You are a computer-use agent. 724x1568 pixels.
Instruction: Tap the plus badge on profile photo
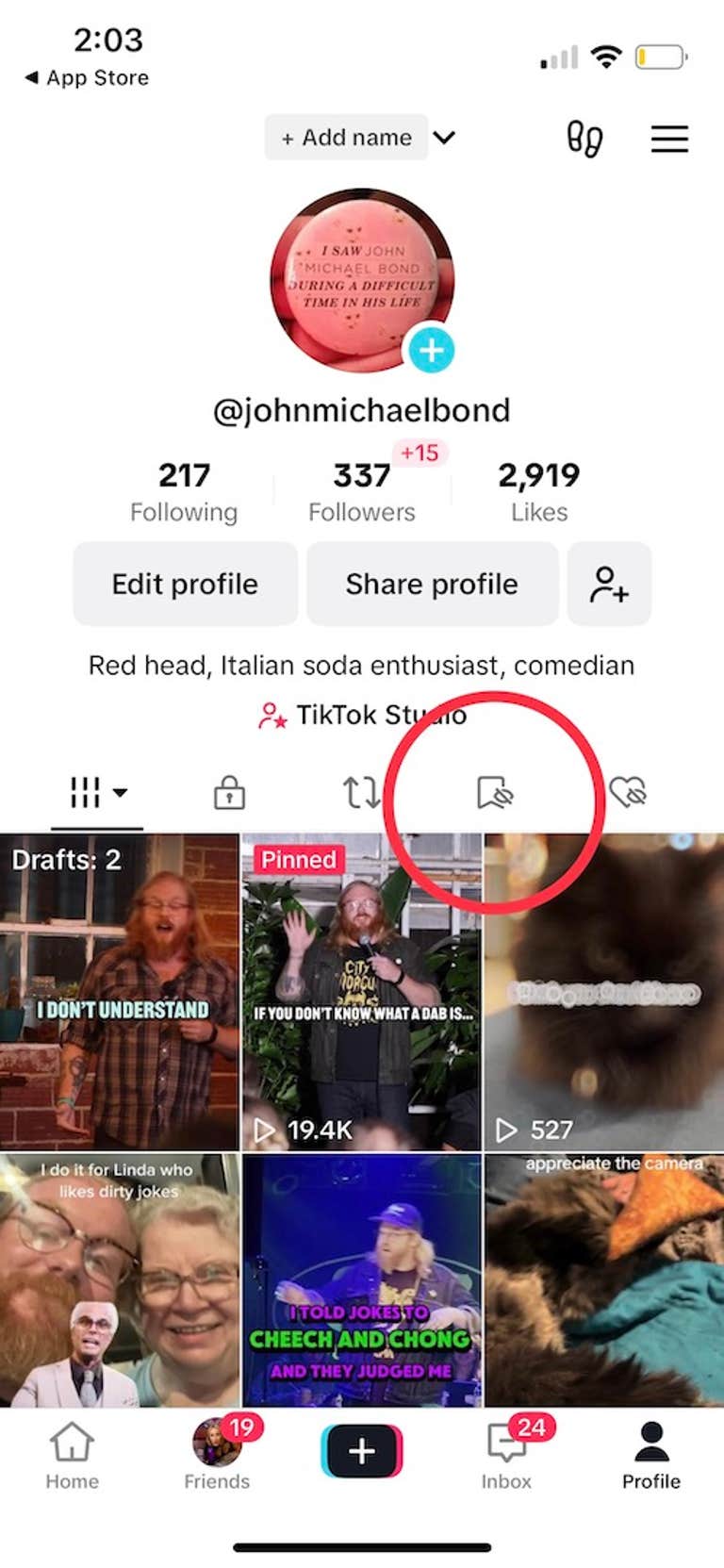pos(432,350)
